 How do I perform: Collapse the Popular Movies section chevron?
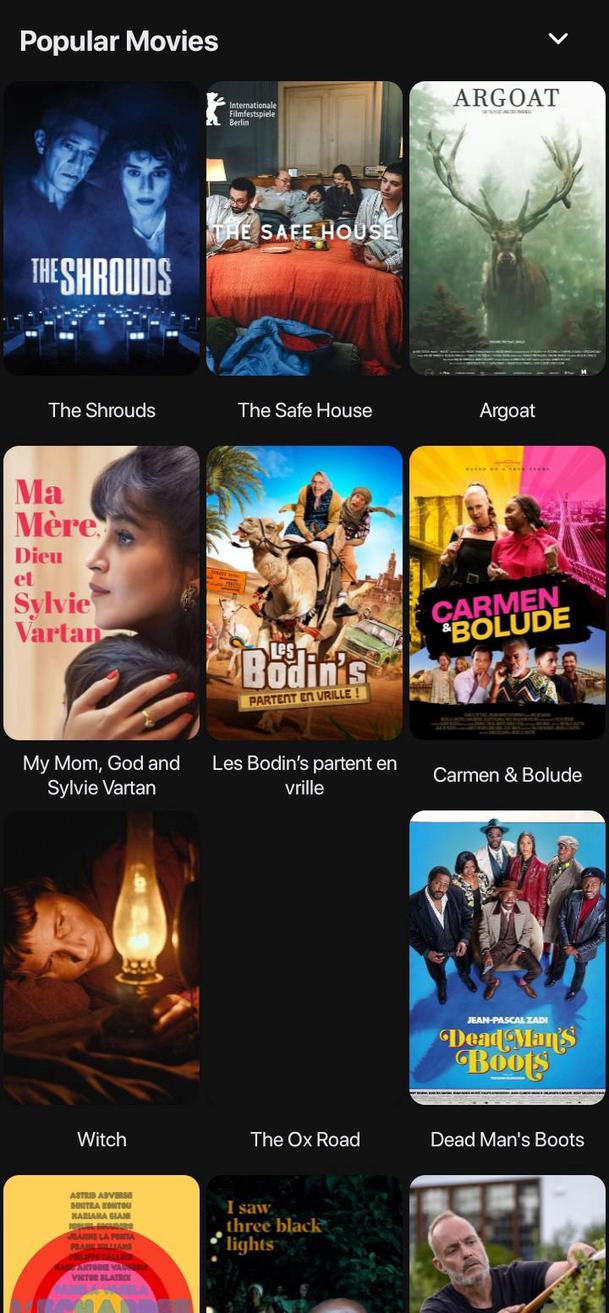558,39
